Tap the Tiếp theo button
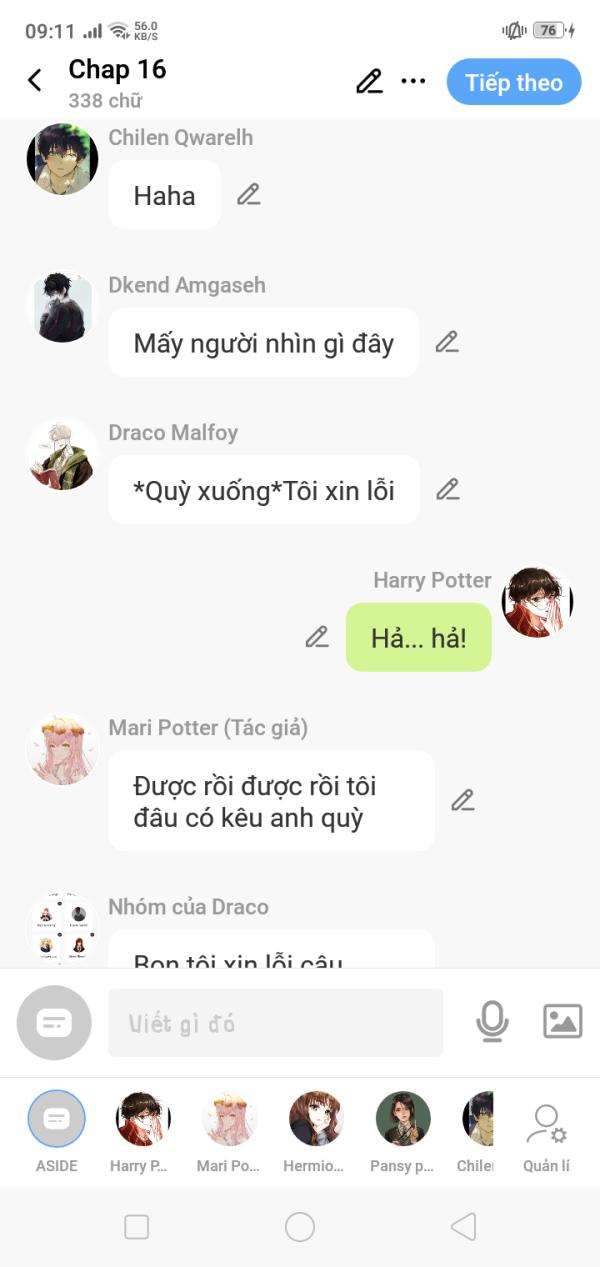 [x=514, y=82]
